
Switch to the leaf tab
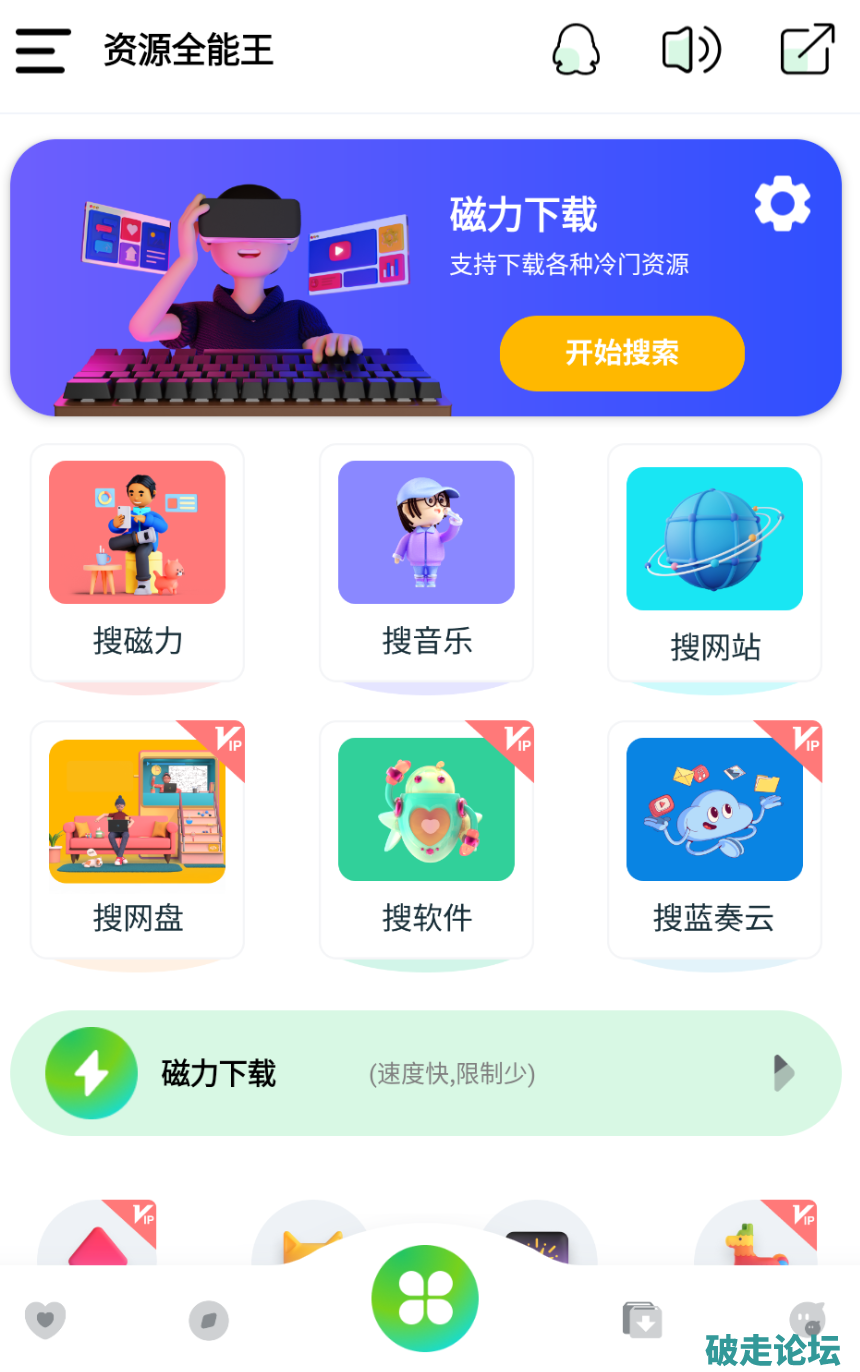[209, 1321]
